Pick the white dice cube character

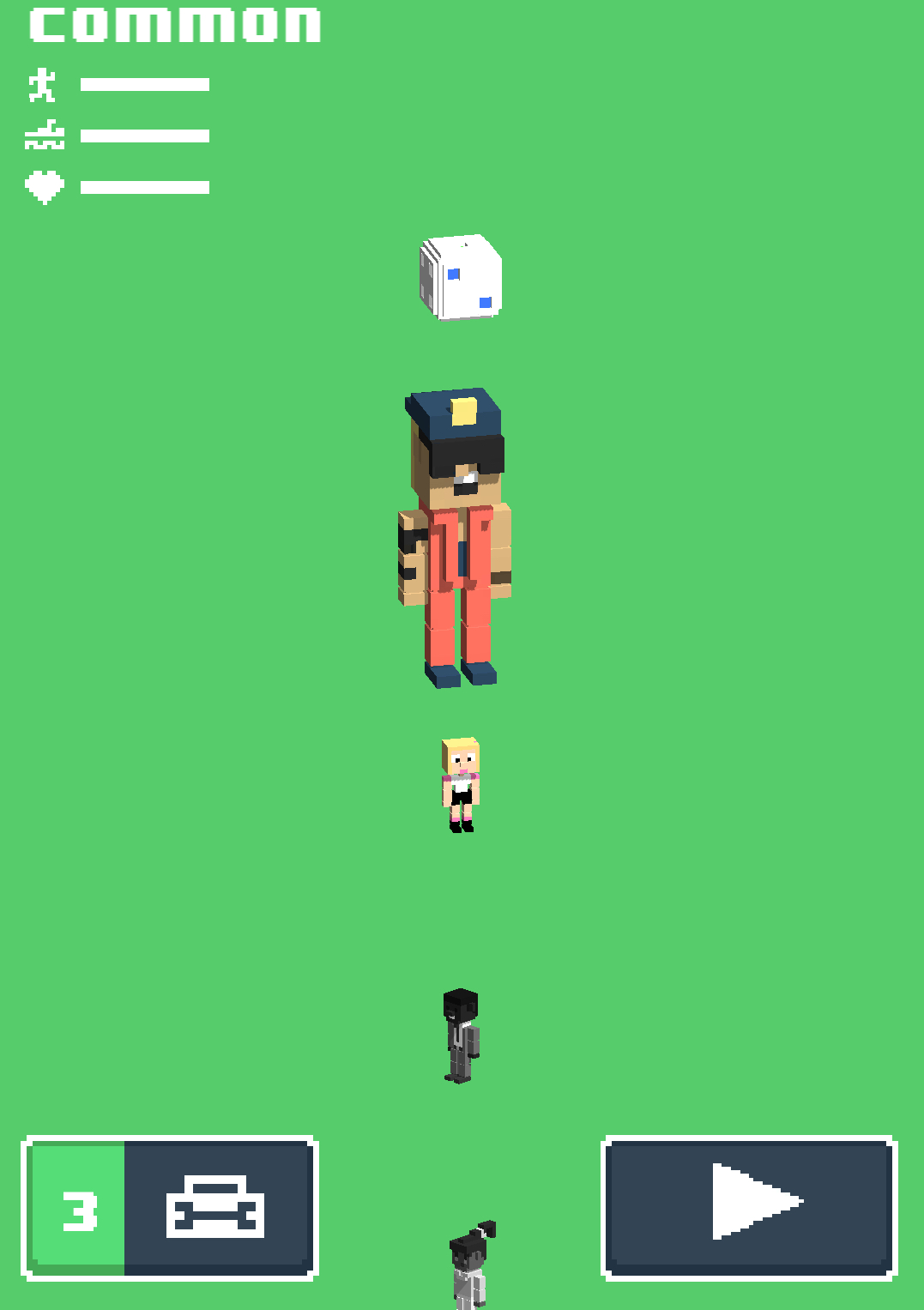click(x=462, y=277)
